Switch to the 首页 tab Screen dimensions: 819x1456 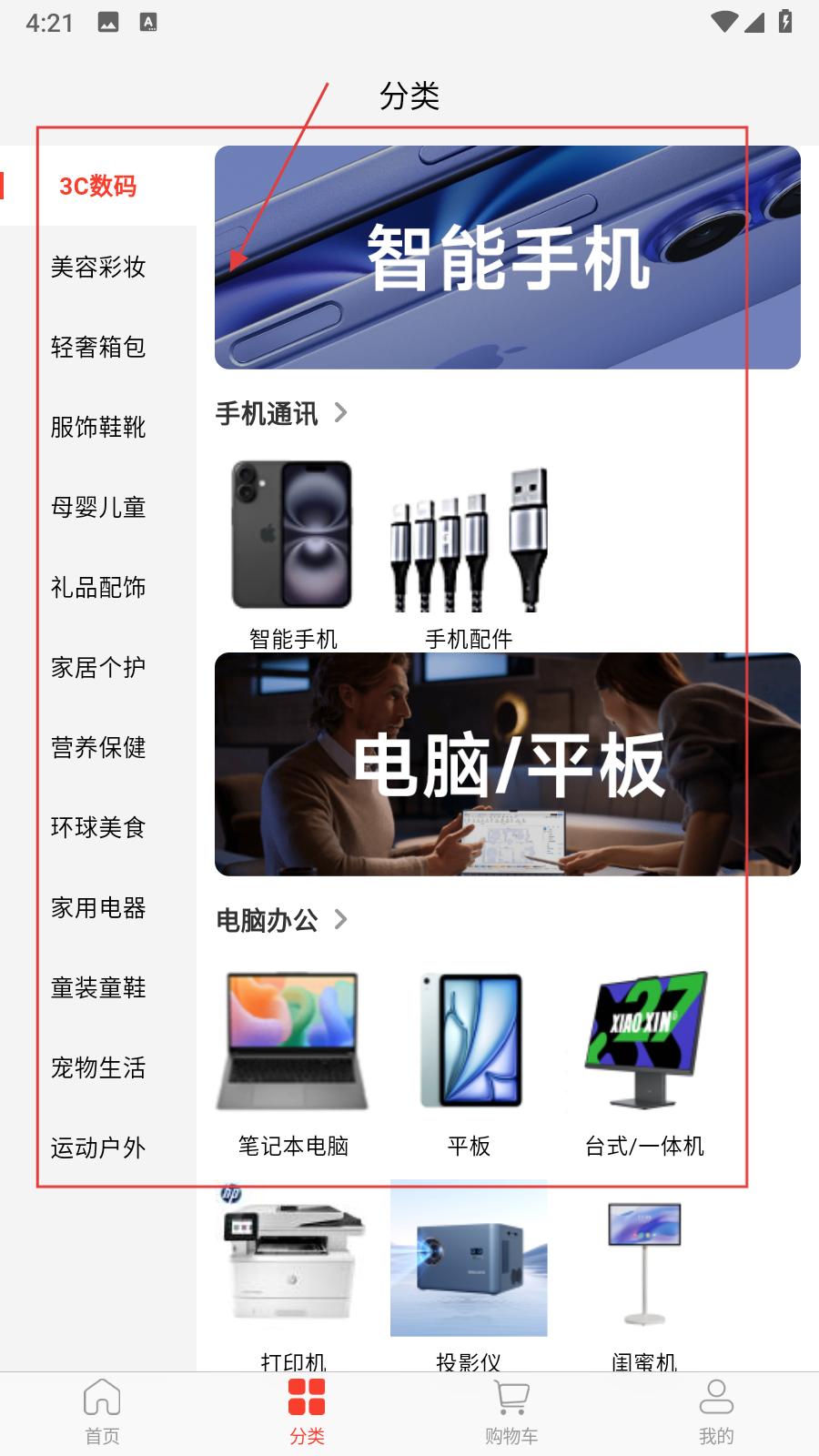click(102, 1412)
